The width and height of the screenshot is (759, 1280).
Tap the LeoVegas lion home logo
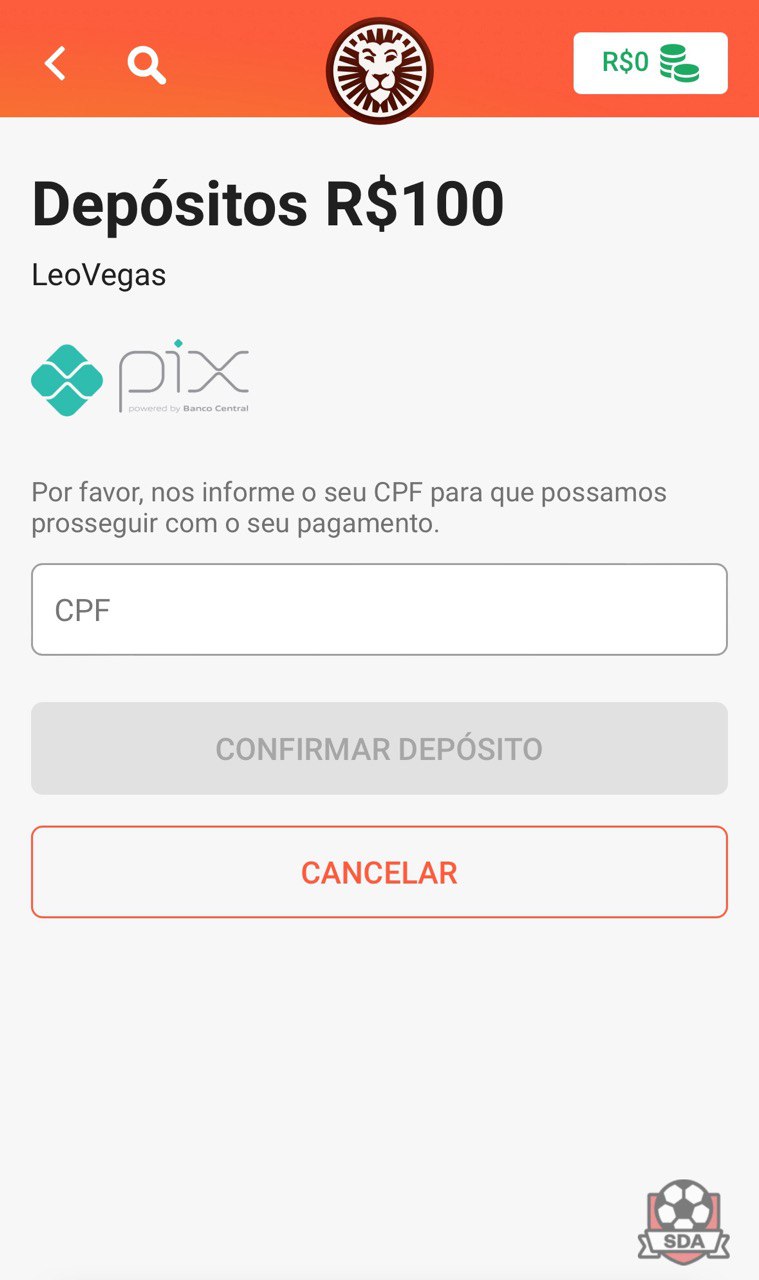pos(379,71)
